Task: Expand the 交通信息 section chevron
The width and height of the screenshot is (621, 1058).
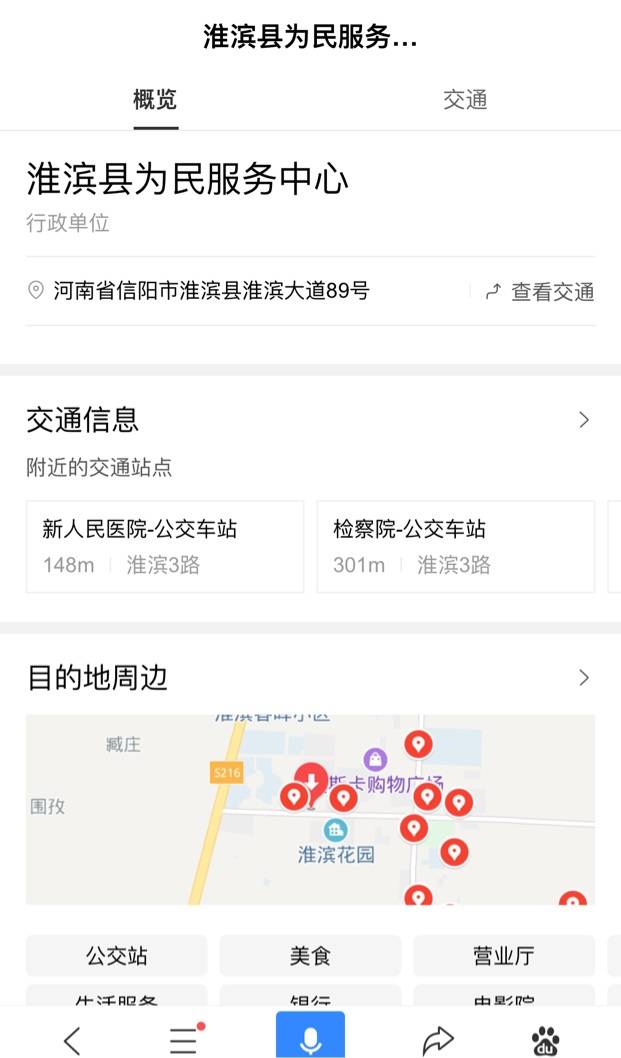Action: click(x=584, y=420)
